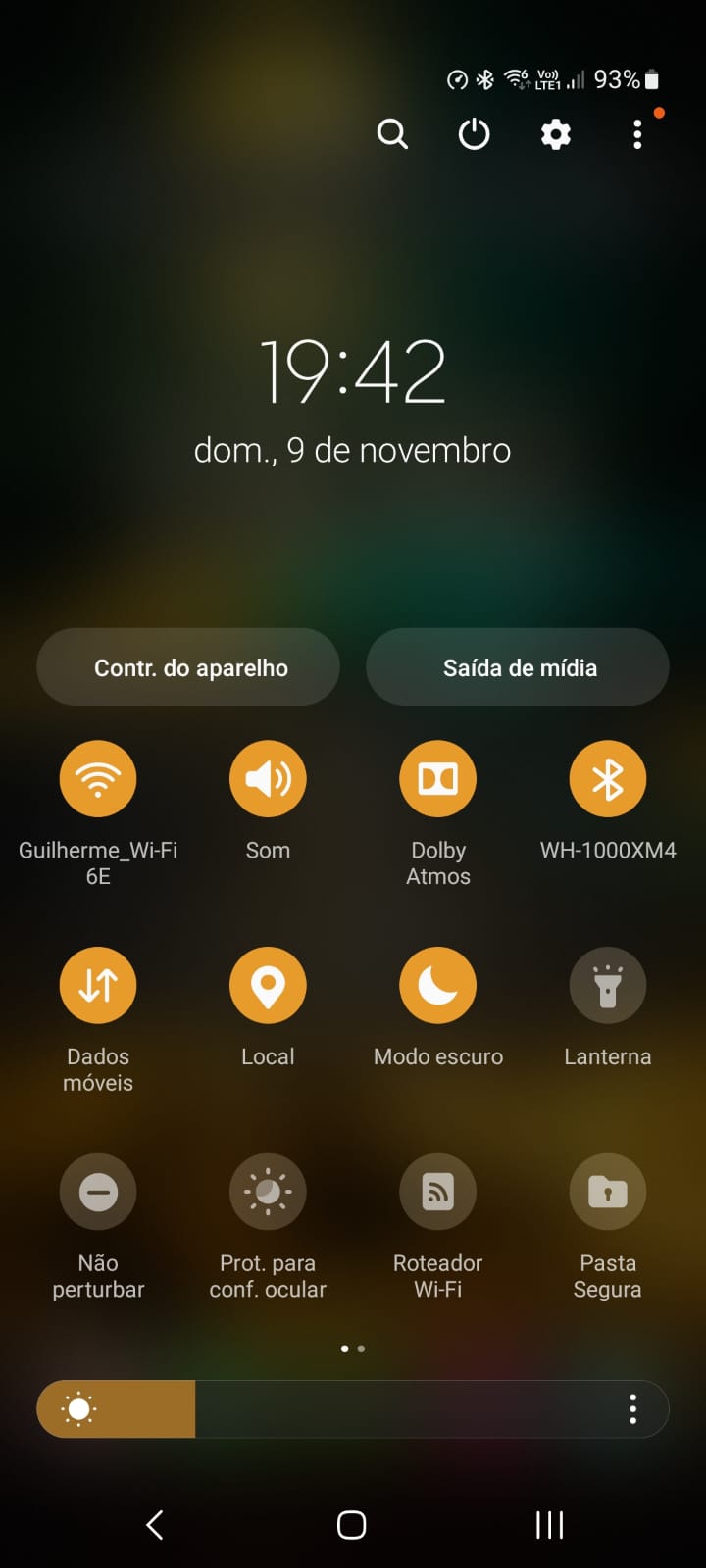Enable Não perturbar mode

click(98, 1192)
